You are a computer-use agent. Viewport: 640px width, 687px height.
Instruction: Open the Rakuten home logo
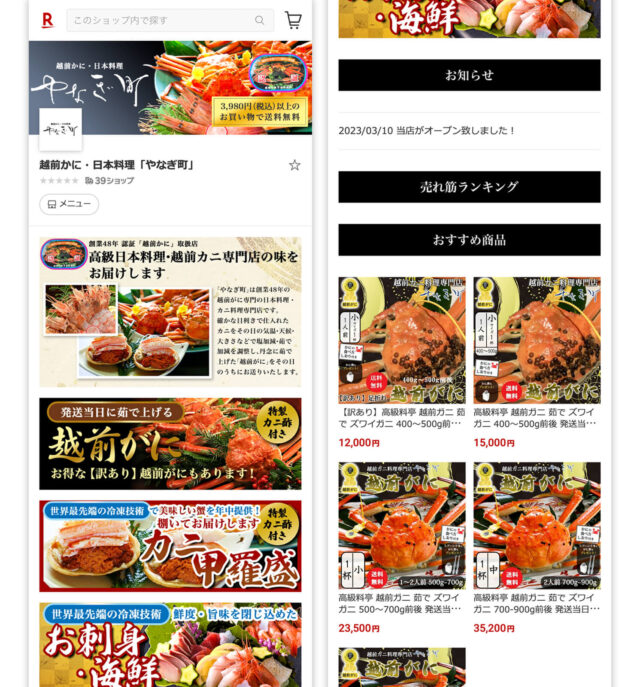pos(47,20)
